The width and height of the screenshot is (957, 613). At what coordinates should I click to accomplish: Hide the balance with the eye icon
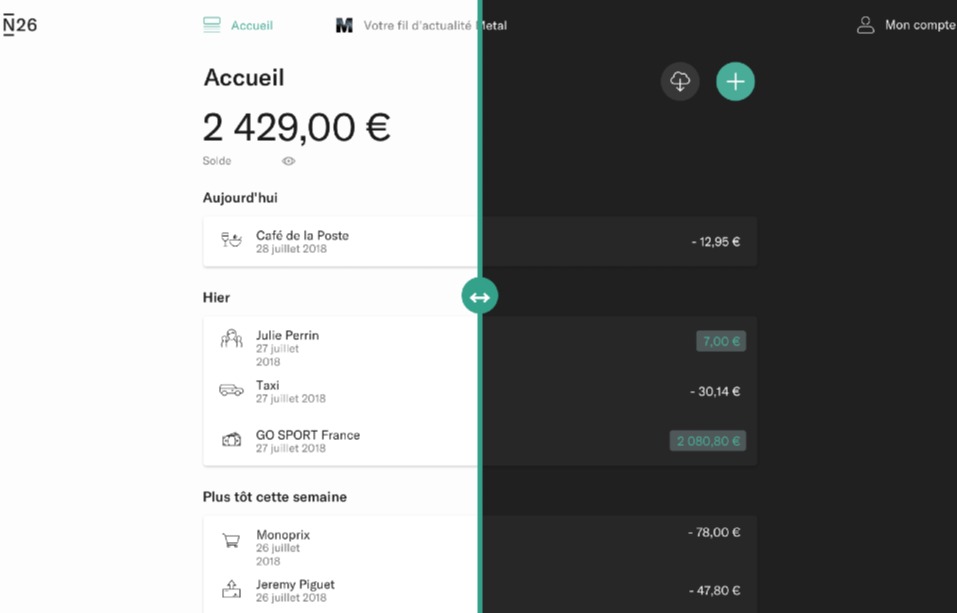288,161
